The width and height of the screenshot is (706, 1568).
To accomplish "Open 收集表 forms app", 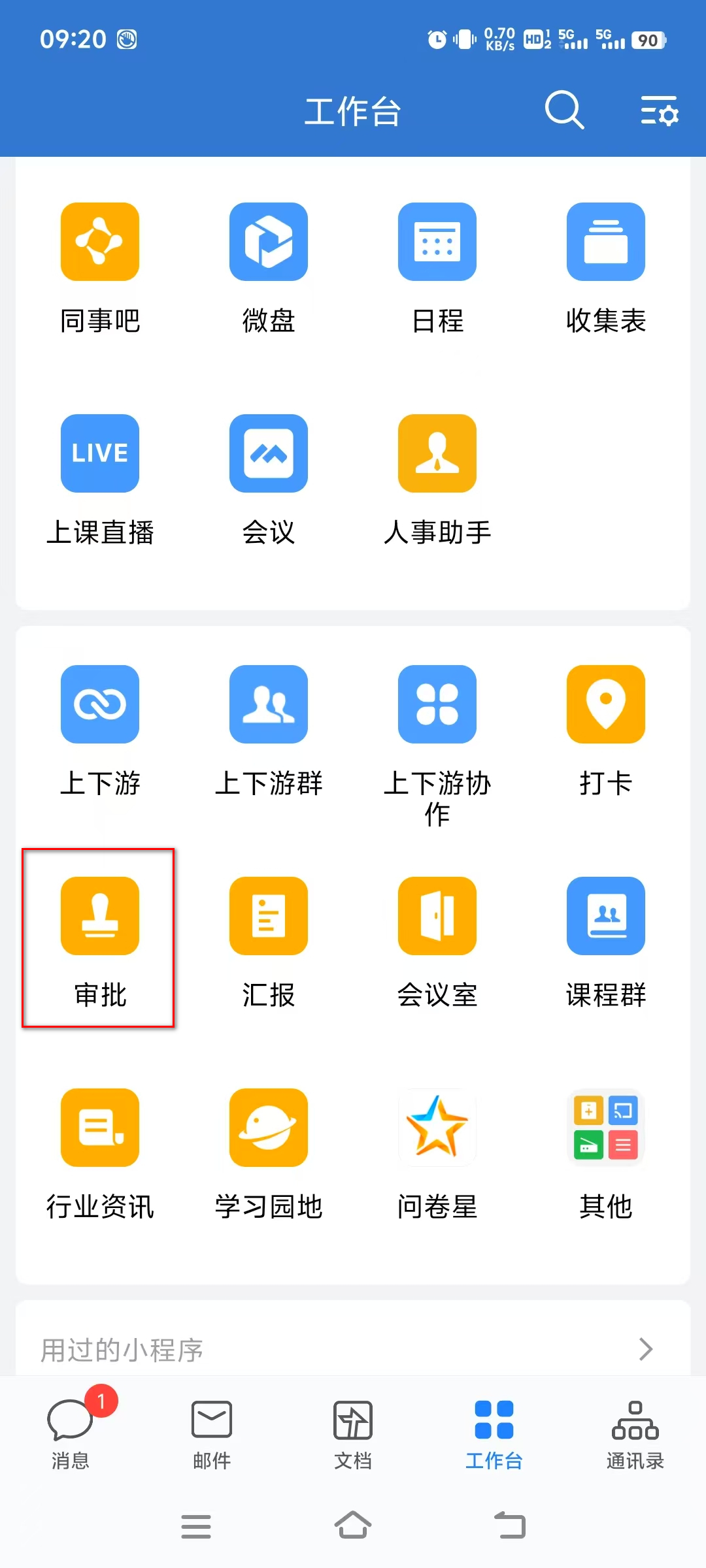I will point(606,242).
